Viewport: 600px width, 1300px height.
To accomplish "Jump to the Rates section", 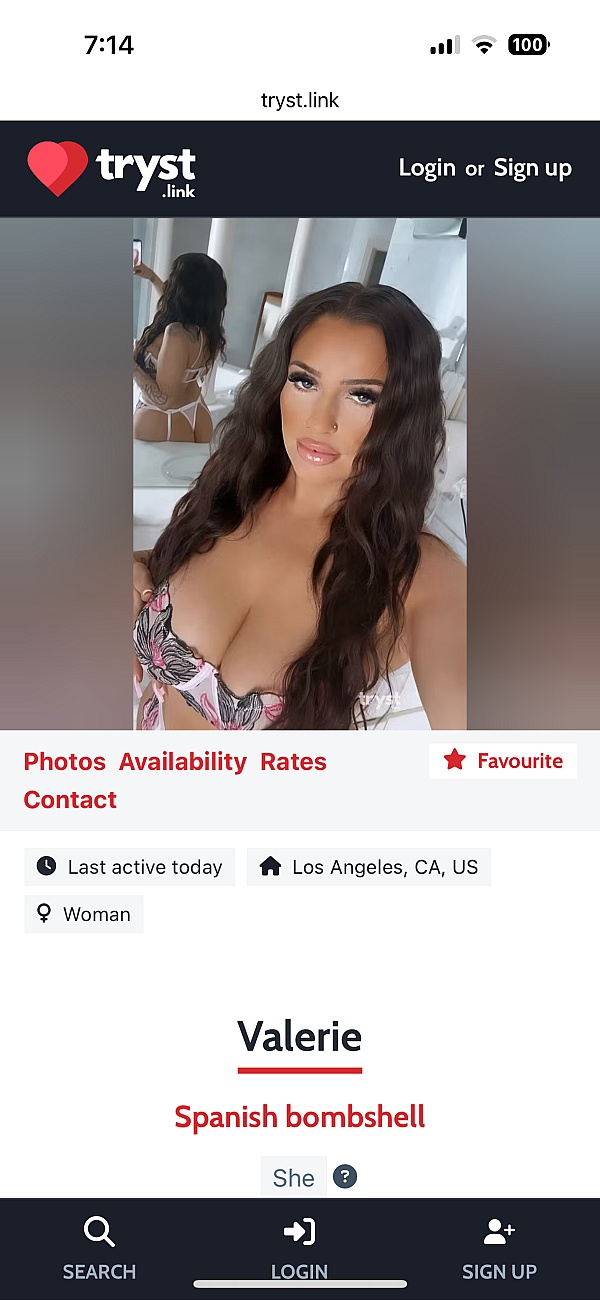I will pyautogui.click(x=293, y=761).
